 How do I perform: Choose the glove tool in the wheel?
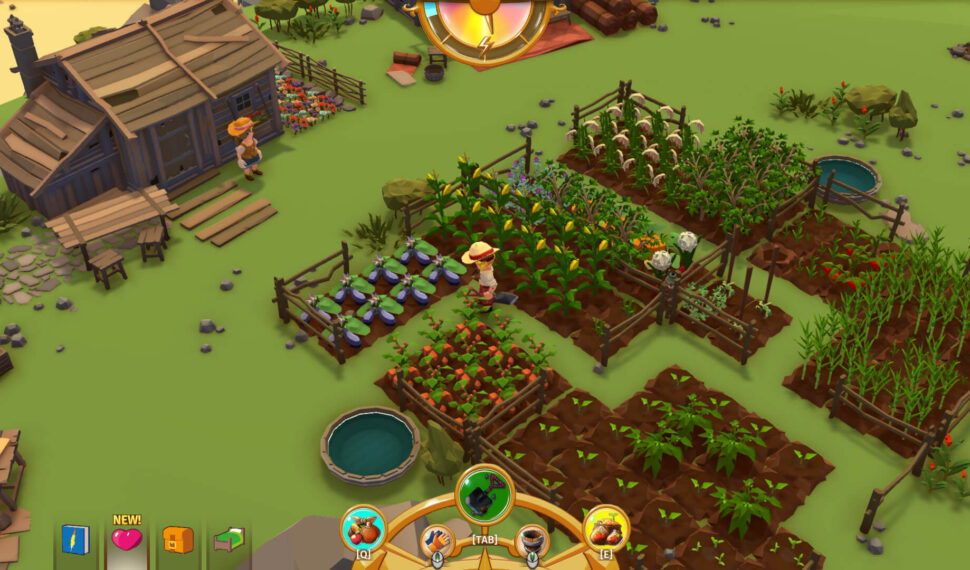tap(437, 542)
